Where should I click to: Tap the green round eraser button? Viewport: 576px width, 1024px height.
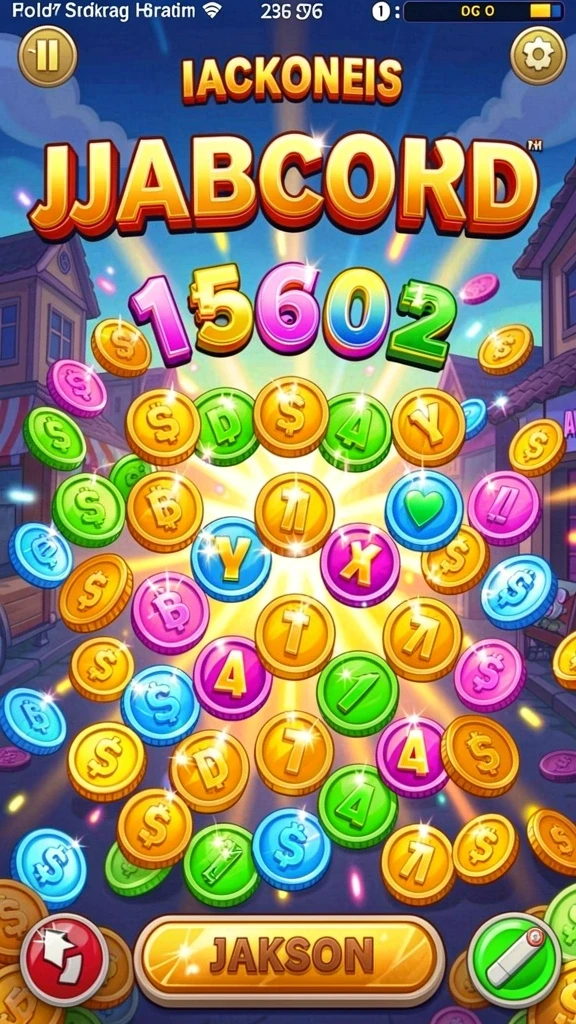click(x=515, y=960)
